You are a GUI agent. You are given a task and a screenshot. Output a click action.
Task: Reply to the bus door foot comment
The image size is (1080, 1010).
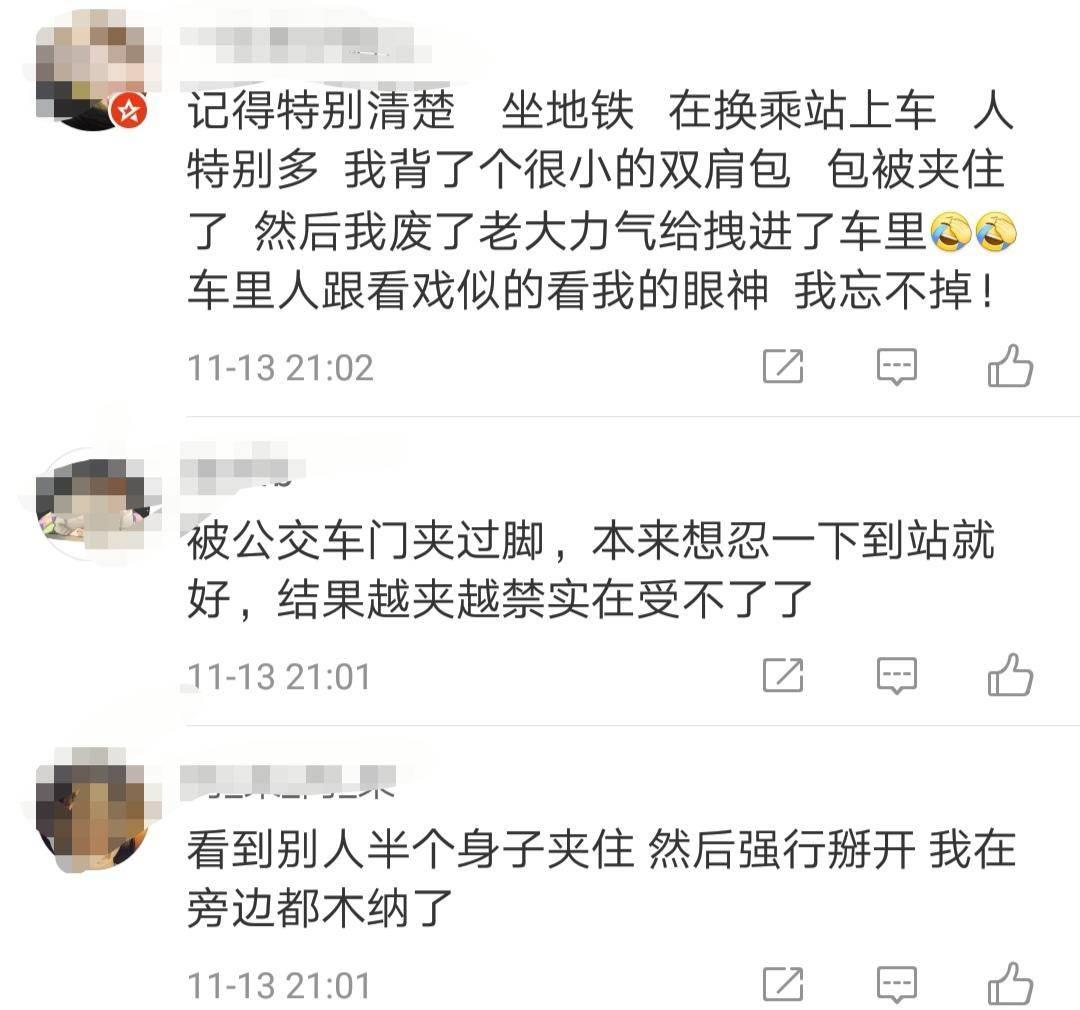[897, 676]
